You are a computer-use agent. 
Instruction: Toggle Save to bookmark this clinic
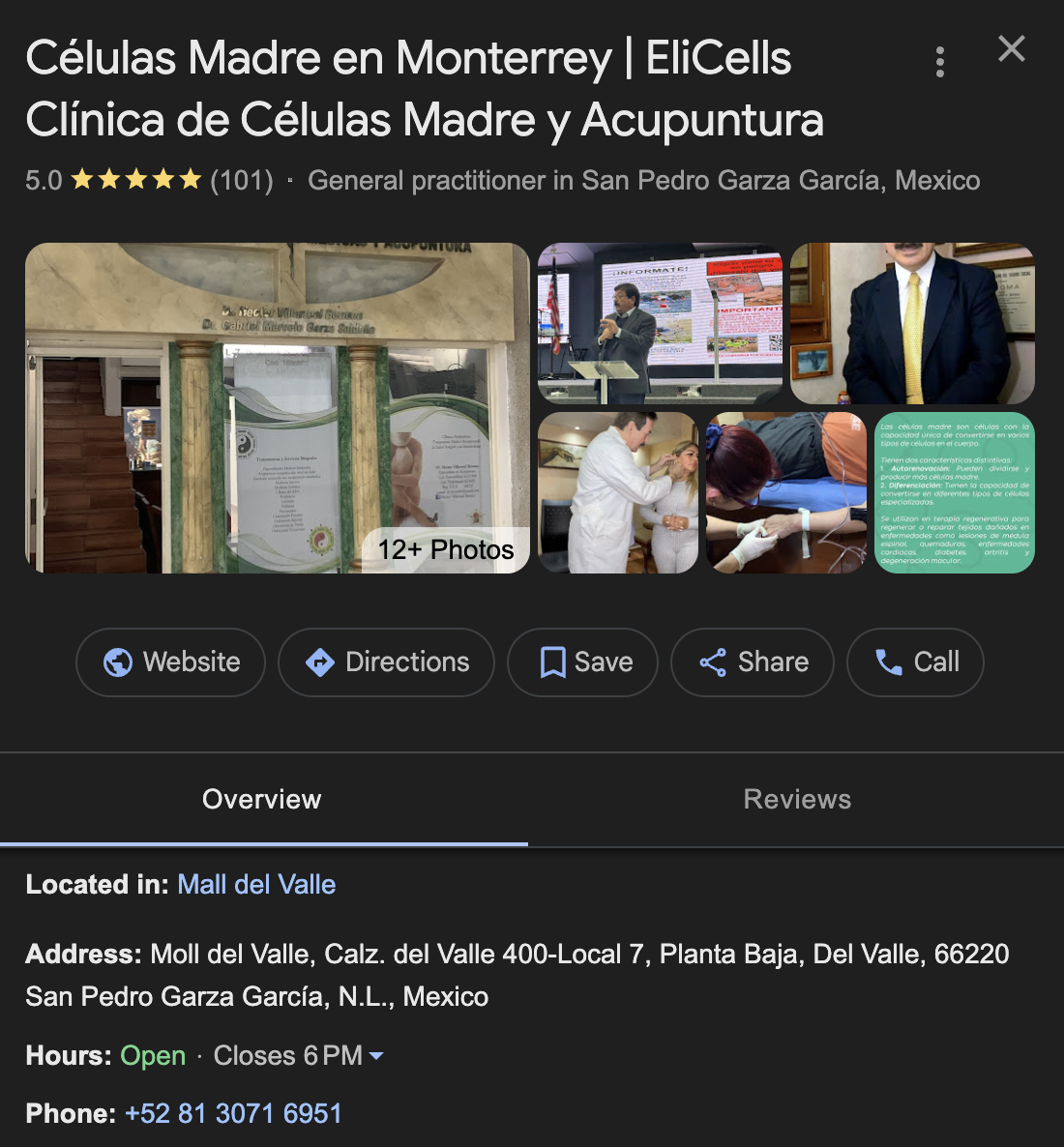point(582,662)
